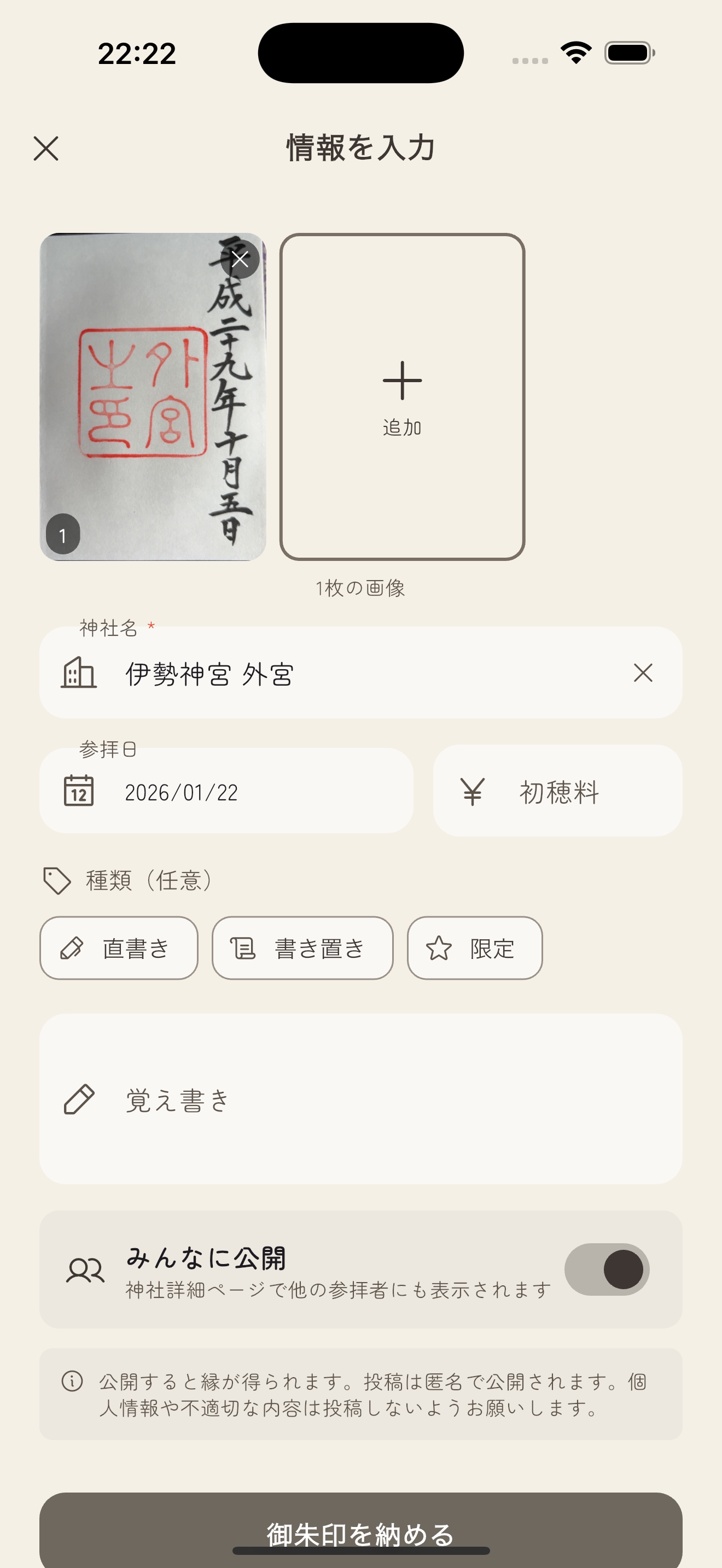Select the 限定 stamp type
This screenshot has width=722, height=1568.
pos(474,947)
